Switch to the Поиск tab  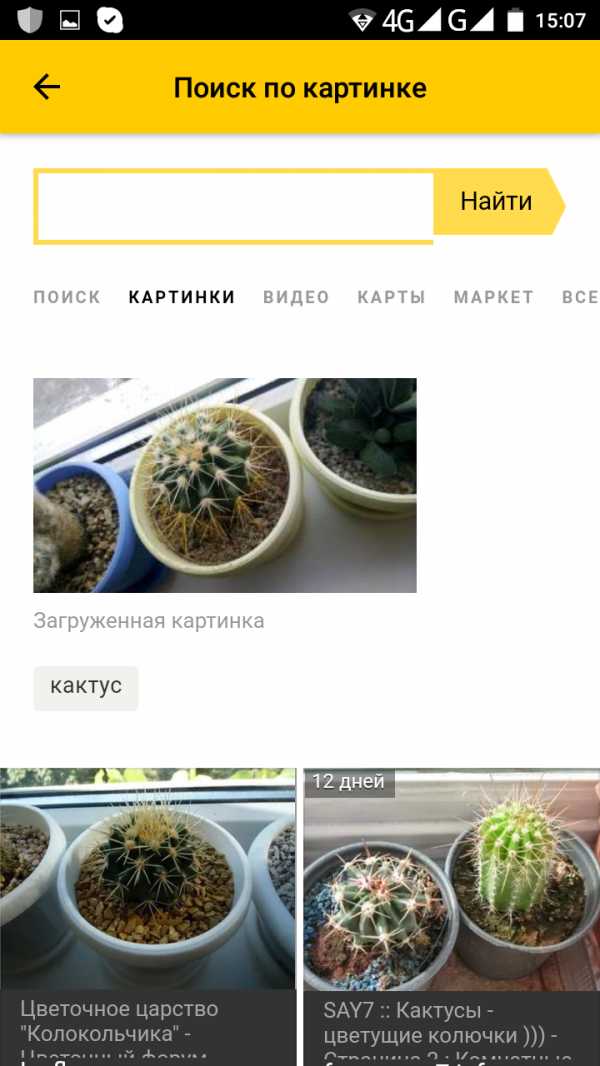point(67,297)
